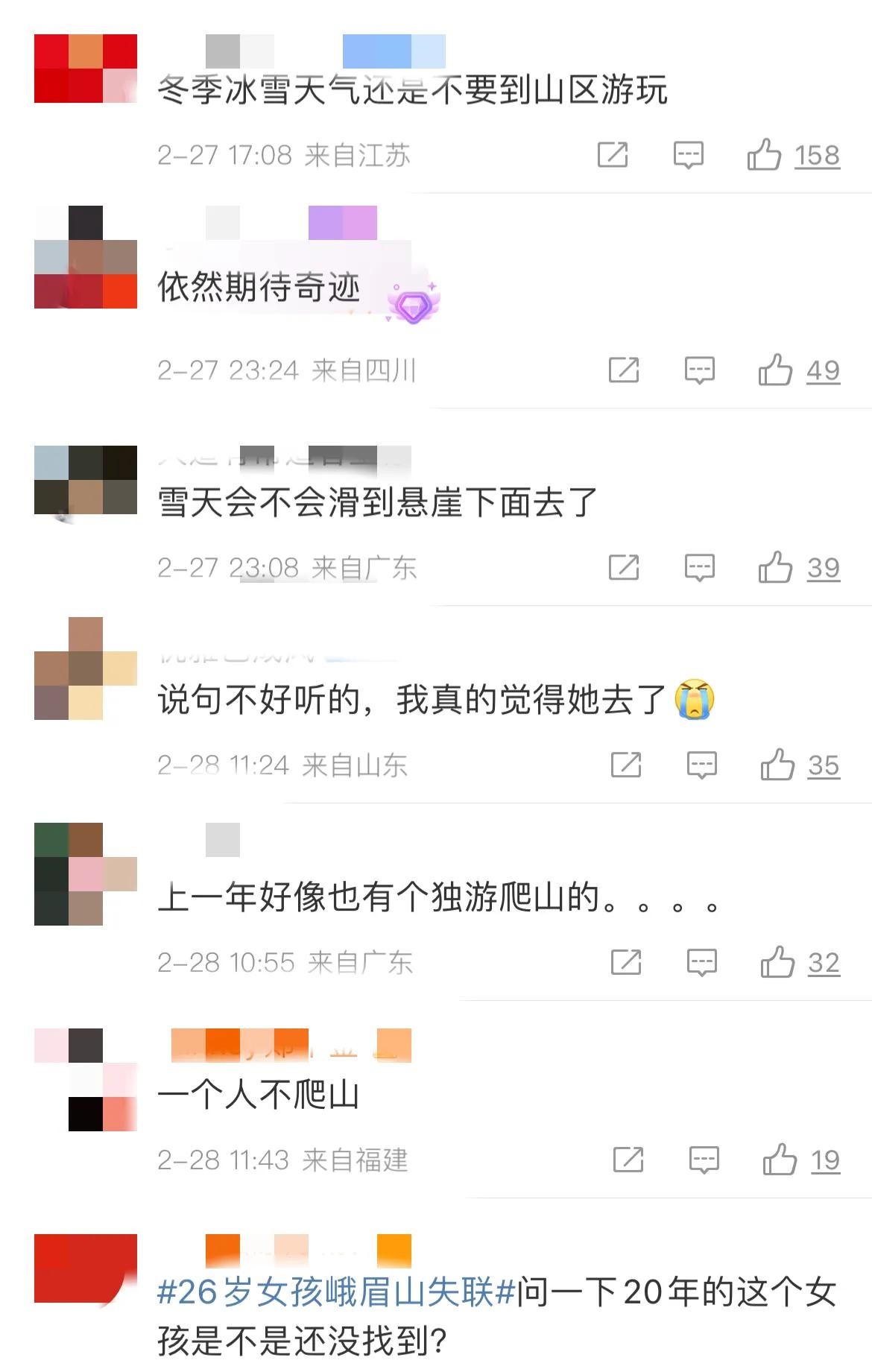The height and width of the screenshot is (1372, 872).
Task: Repost the comment 依然期待奇迹
Action: click(624, 370)
